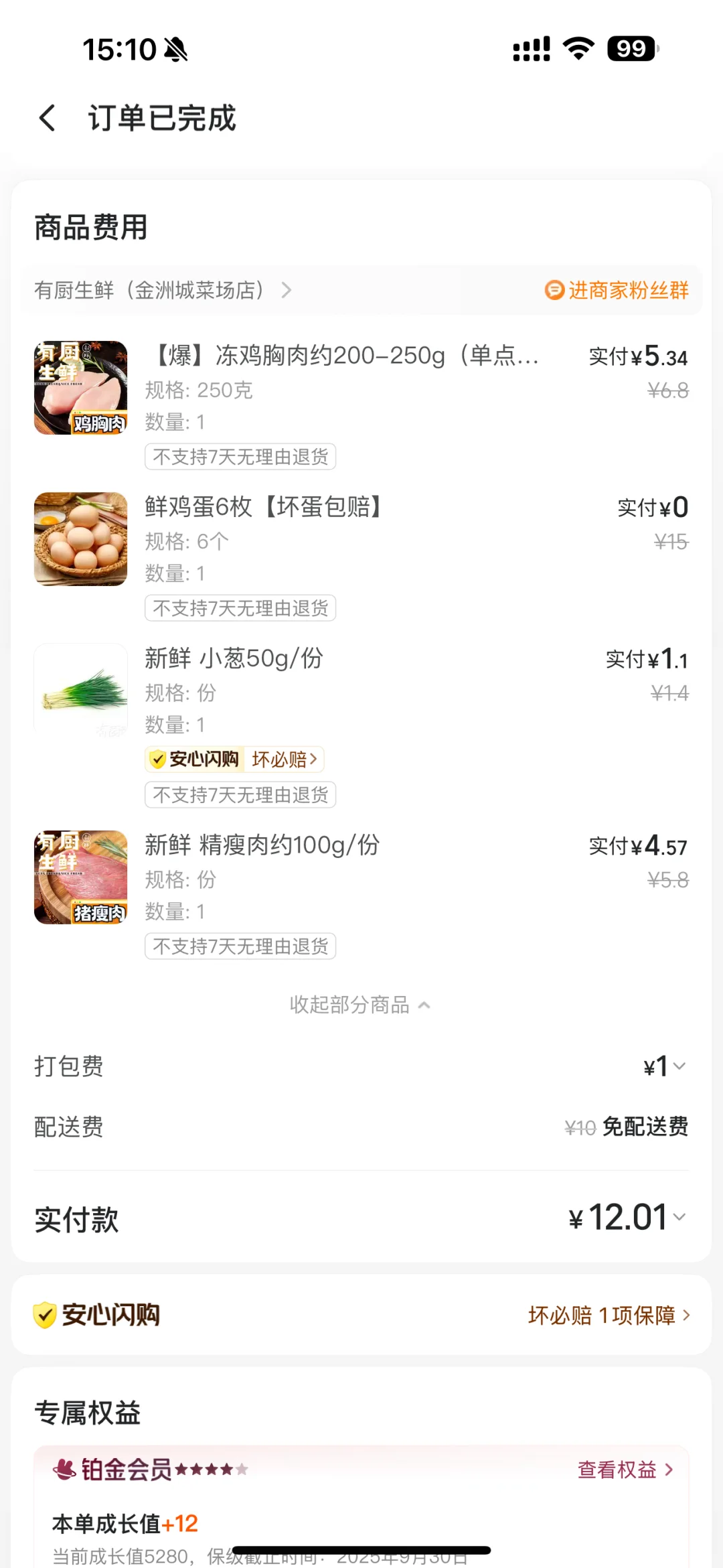Open the lean pork 100g (精瘦肉) item
The image size is (723, 1568).
click(262, 845)
